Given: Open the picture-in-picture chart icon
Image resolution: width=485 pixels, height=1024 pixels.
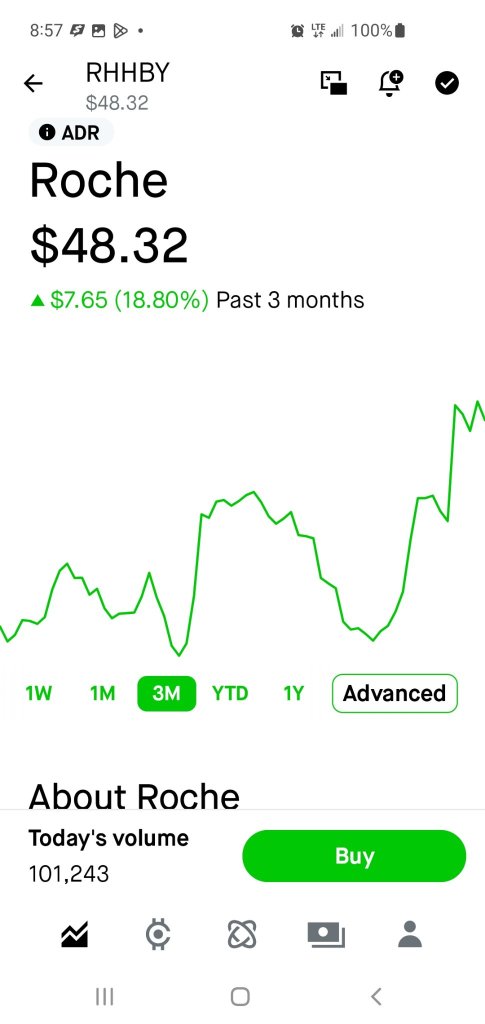Looking at the screenshot, I should (334, 83).
